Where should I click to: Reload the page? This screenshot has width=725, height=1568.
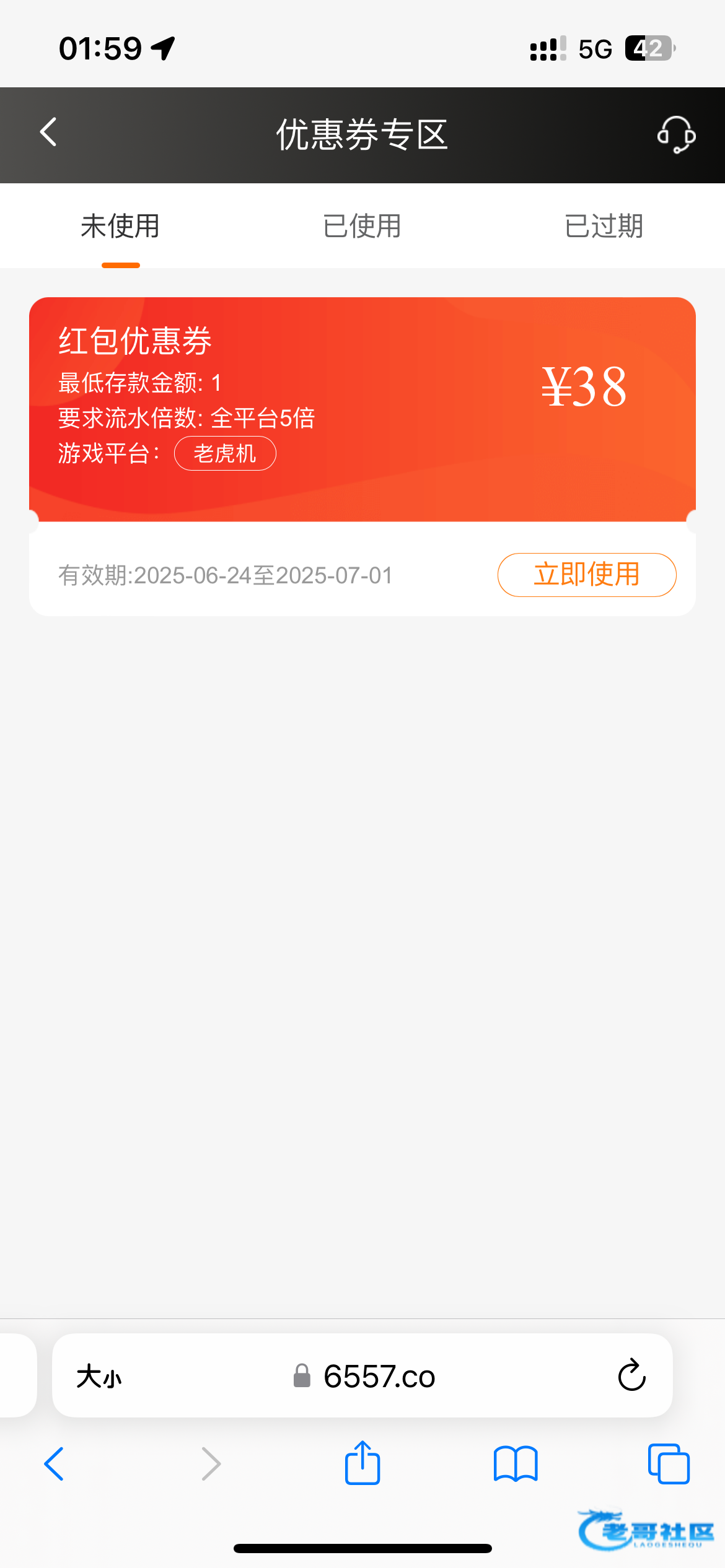click(632, 1375)
